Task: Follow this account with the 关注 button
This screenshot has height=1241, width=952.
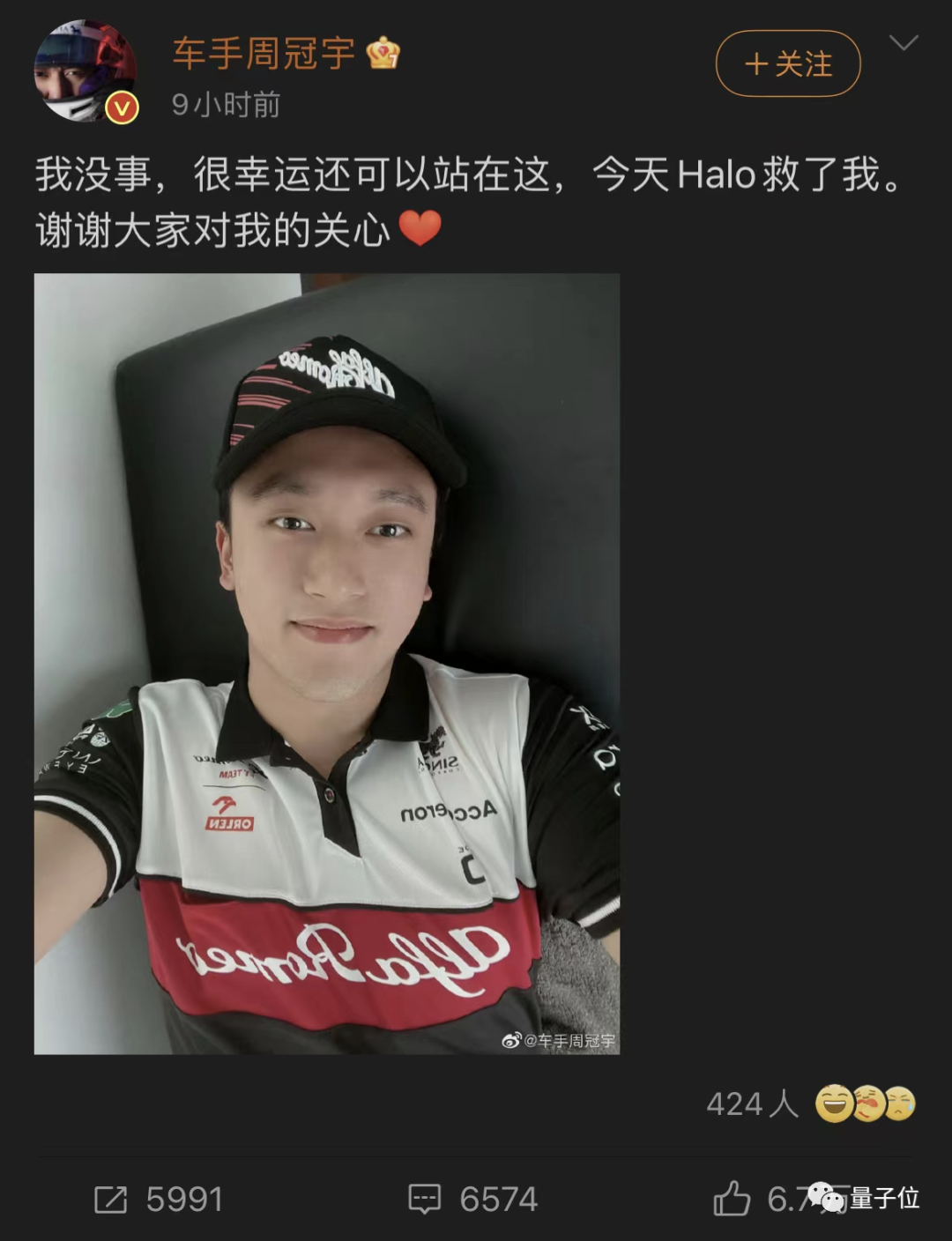Action: tap(787, 64)
